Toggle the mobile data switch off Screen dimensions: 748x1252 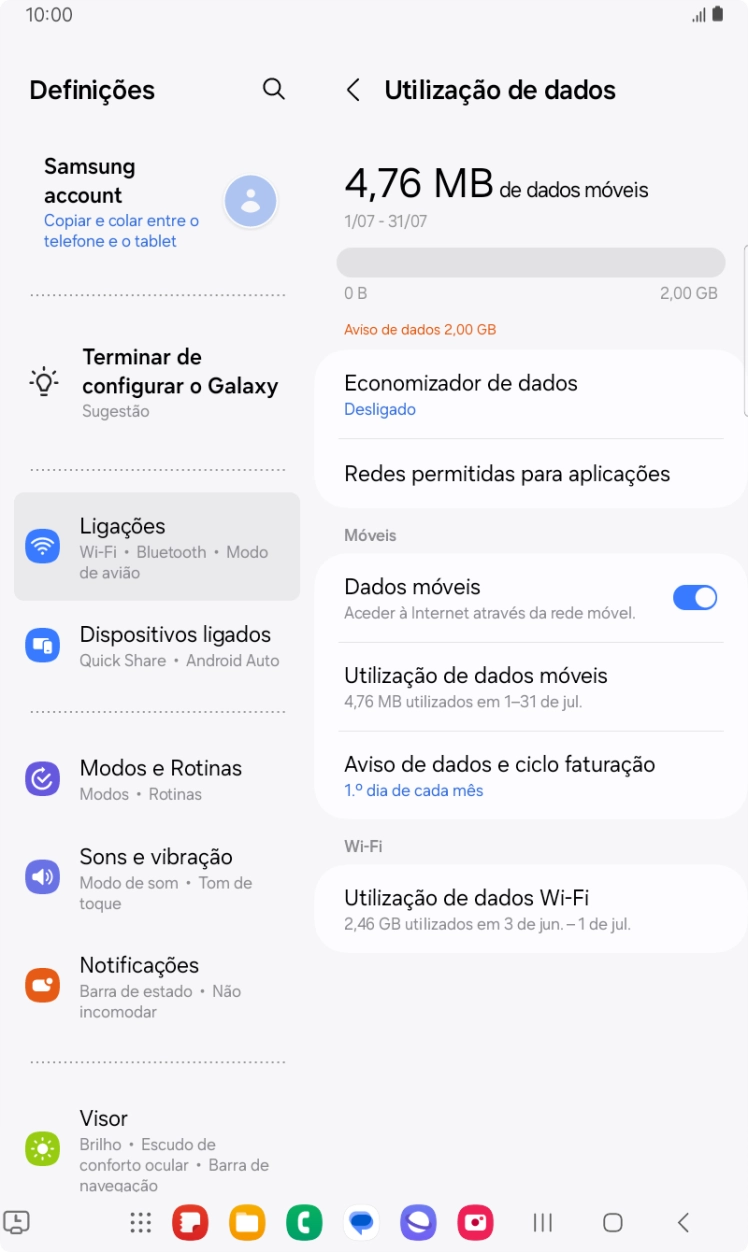point(695,596)
